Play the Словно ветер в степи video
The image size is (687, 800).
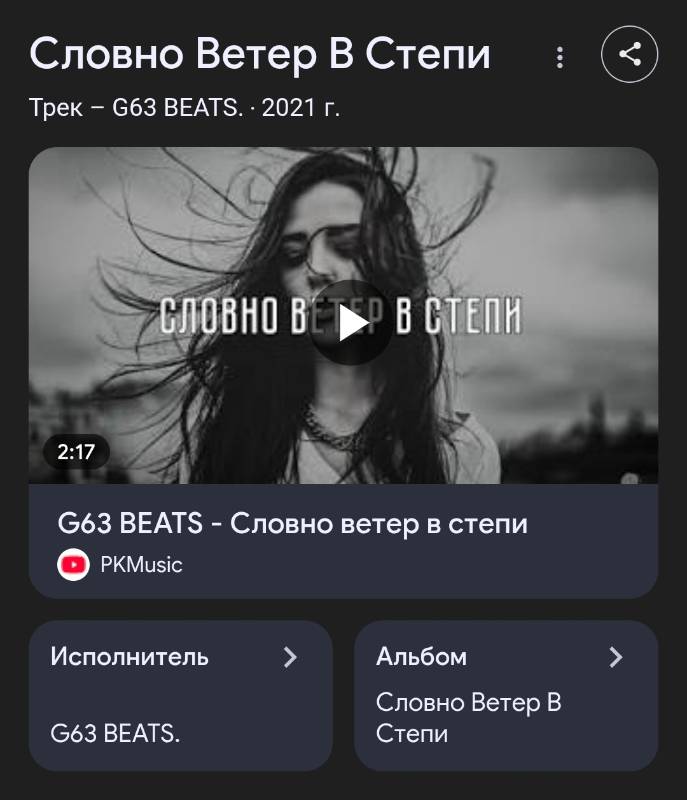[350, 323]
